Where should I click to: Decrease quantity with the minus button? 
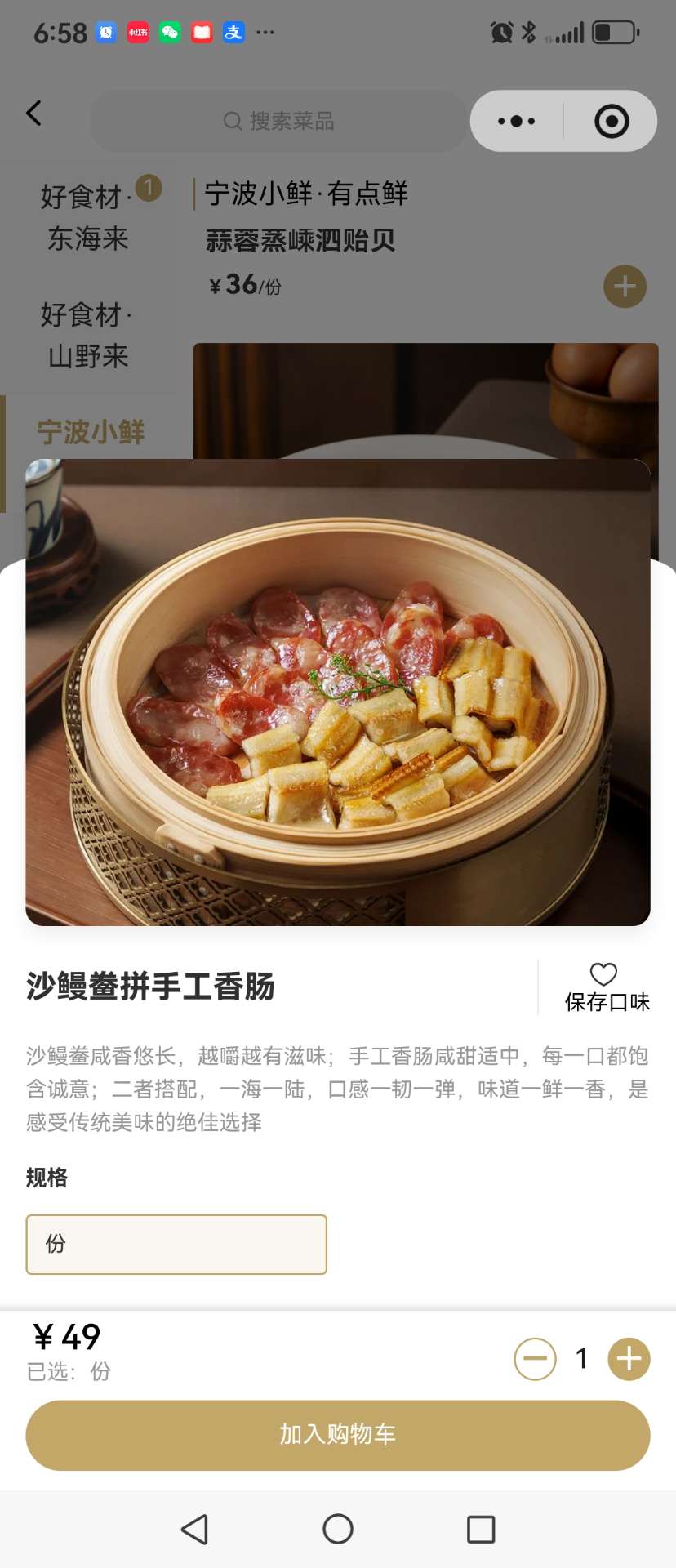[535, 1359]
